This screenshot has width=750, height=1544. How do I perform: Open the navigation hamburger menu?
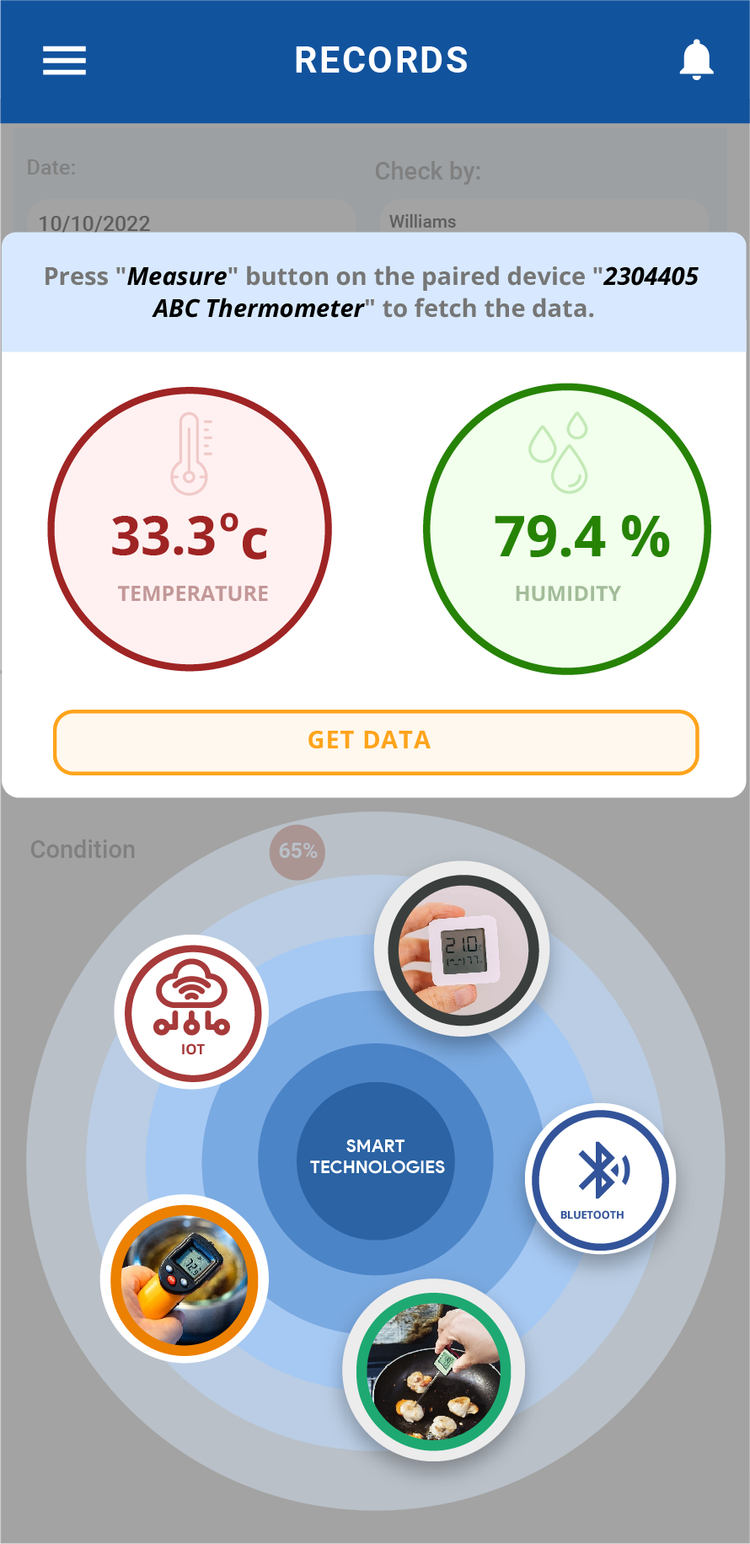pos(64,60)
